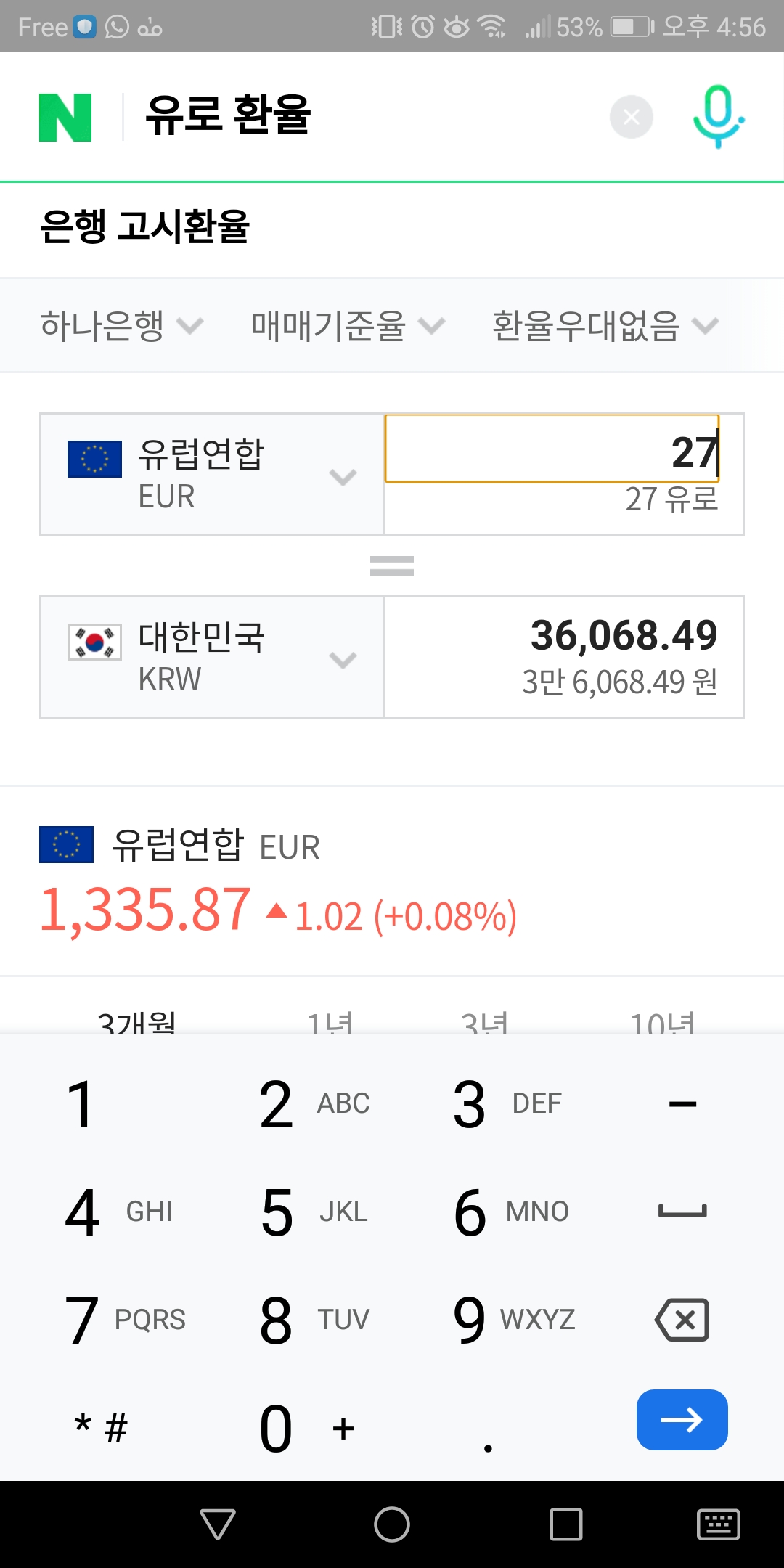The width and height of the screenshot is (784, 1568).
Task: Start voice search with the microphone
Action: 718,116
